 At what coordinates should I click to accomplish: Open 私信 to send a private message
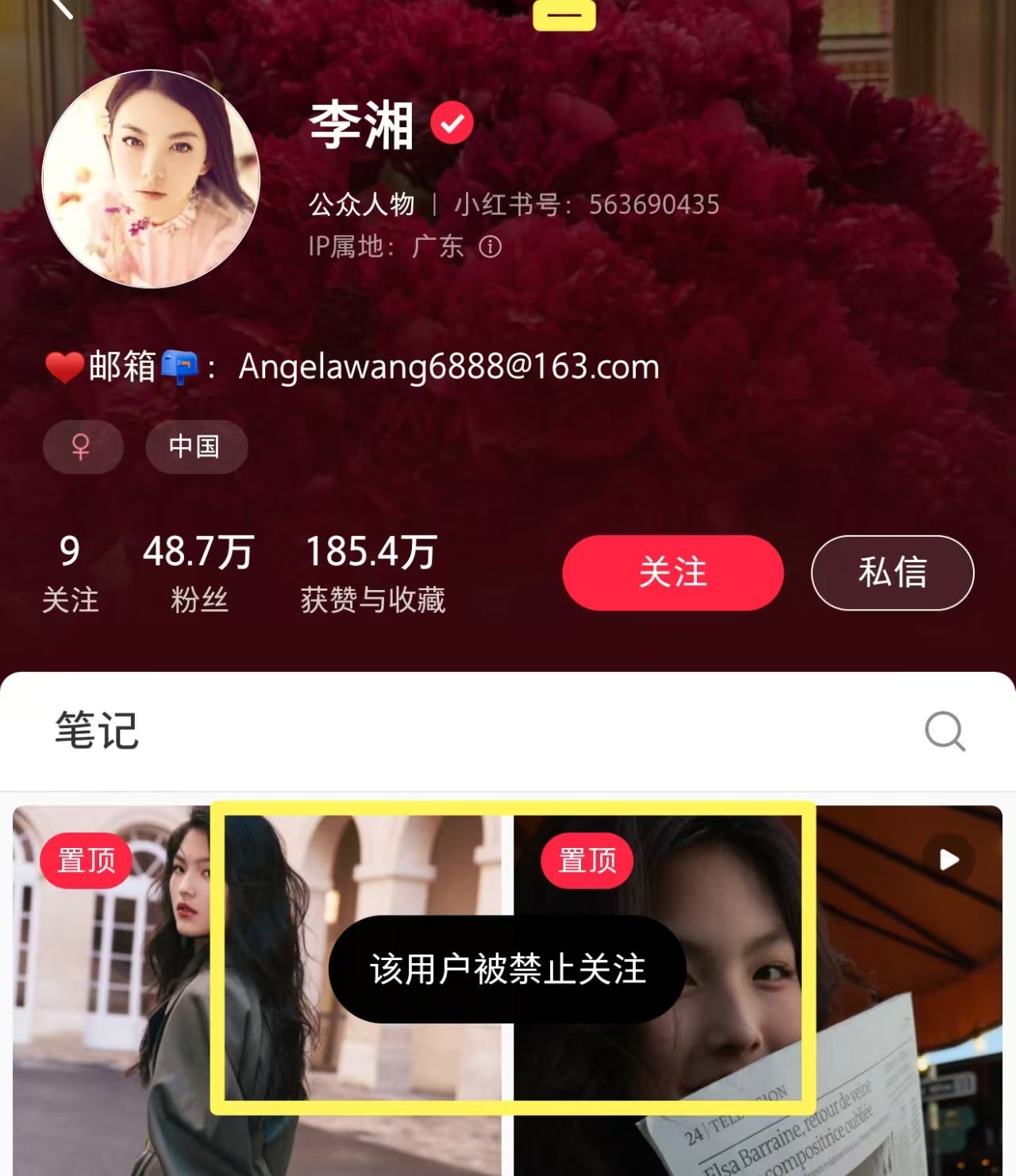click(892, 573)
